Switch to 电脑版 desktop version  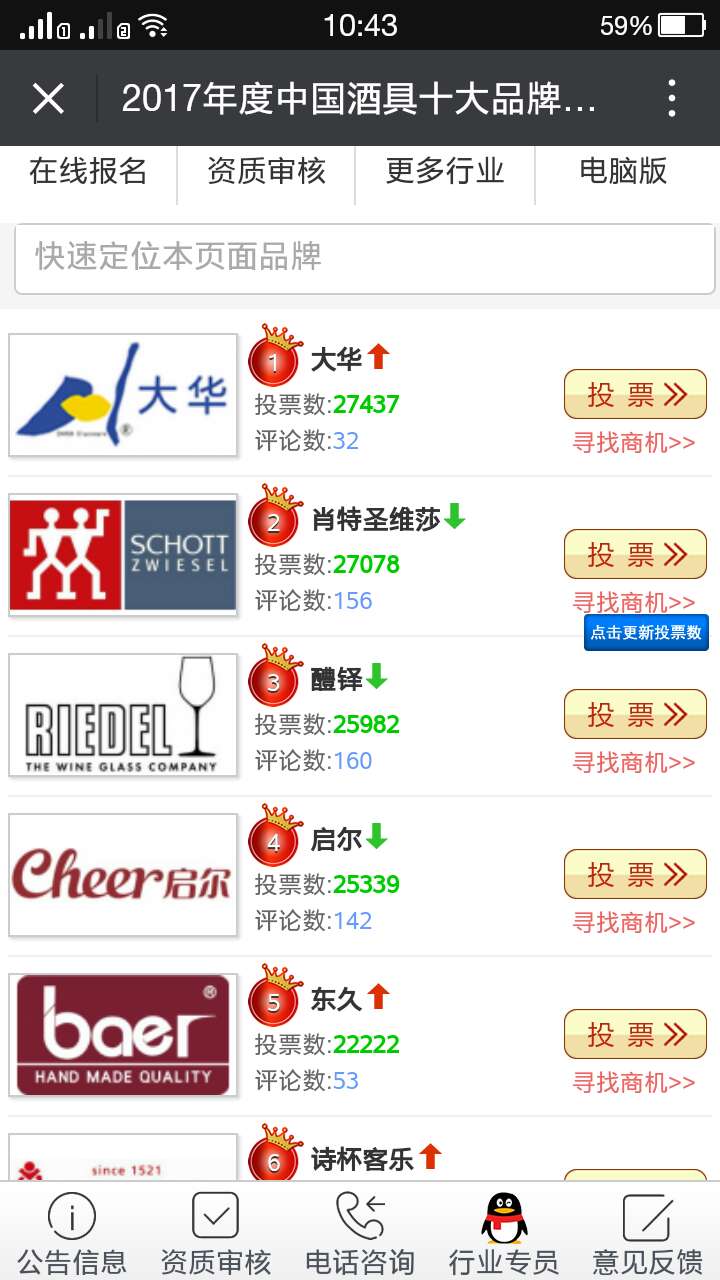click(x=623, y=172)
